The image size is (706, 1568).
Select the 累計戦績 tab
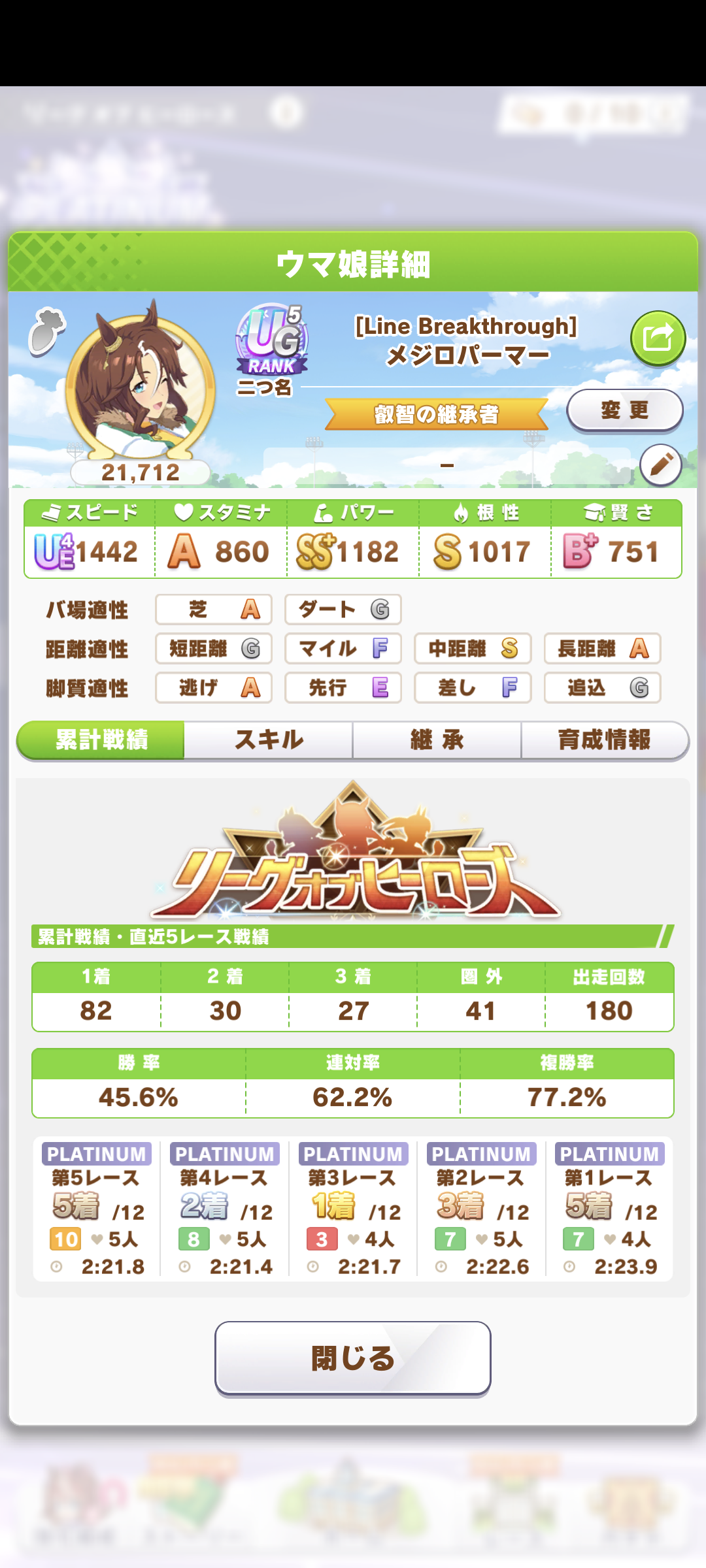coord(101,740)
